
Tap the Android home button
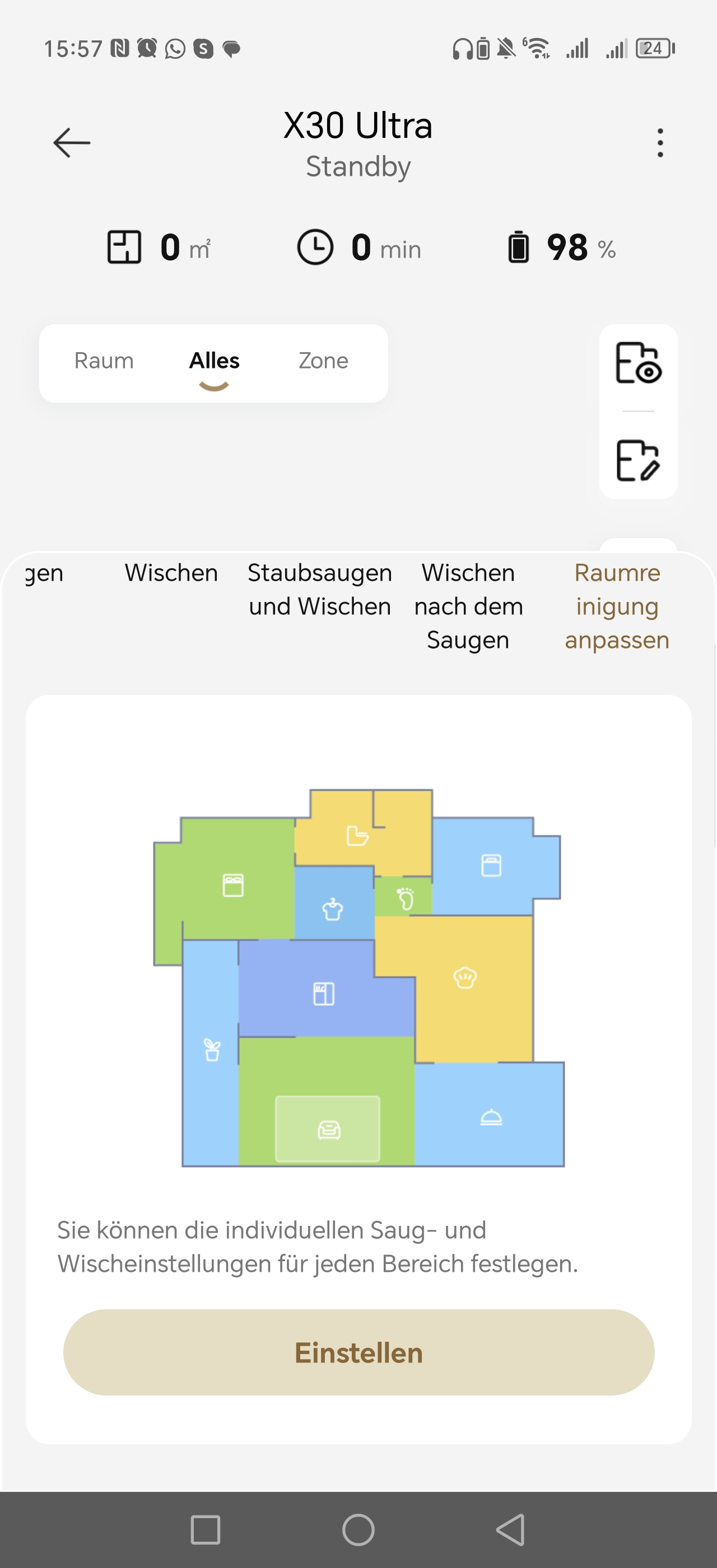(x=358, y=1530)
